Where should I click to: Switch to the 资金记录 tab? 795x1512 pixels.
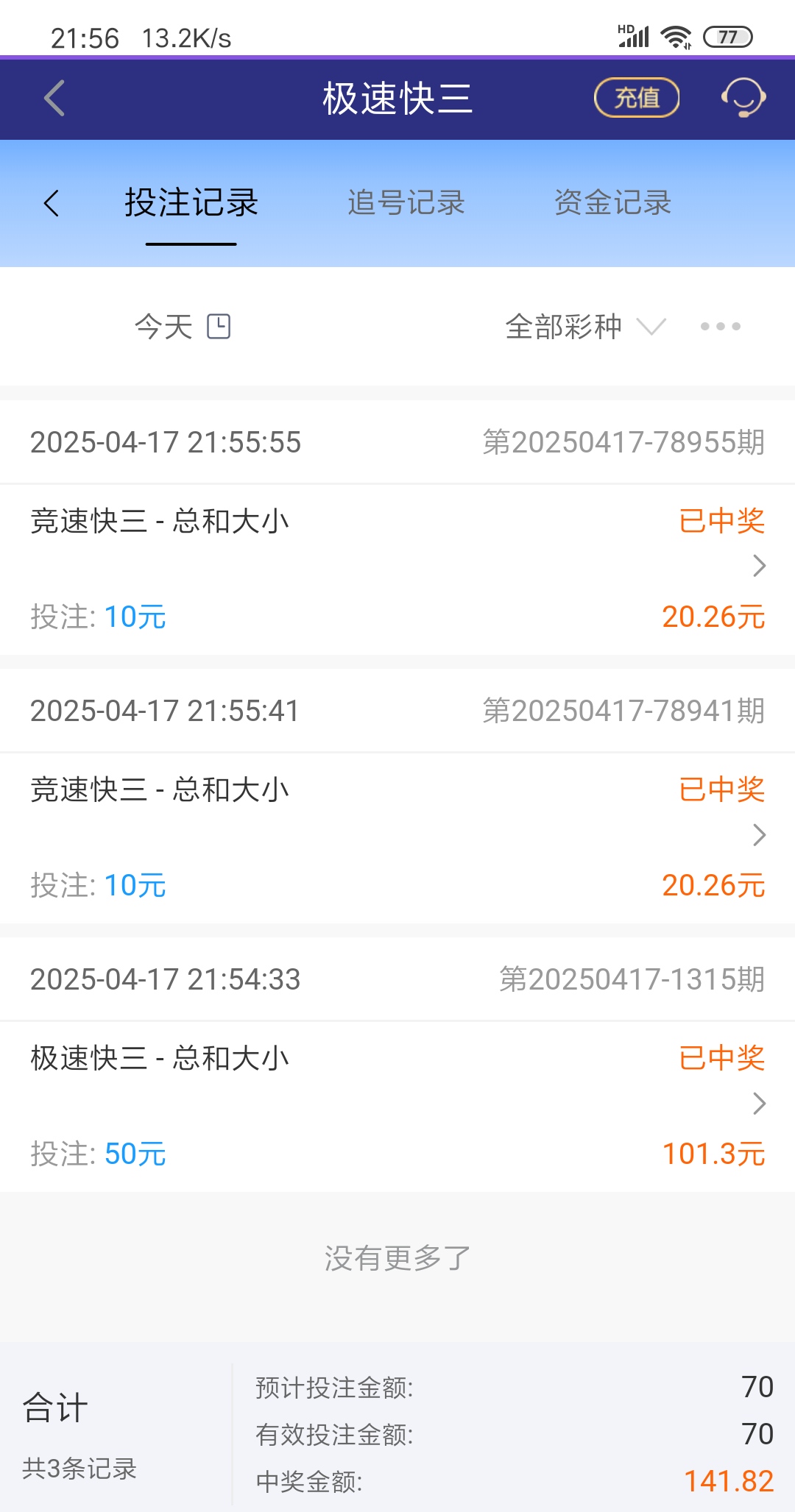pos(612,203)
